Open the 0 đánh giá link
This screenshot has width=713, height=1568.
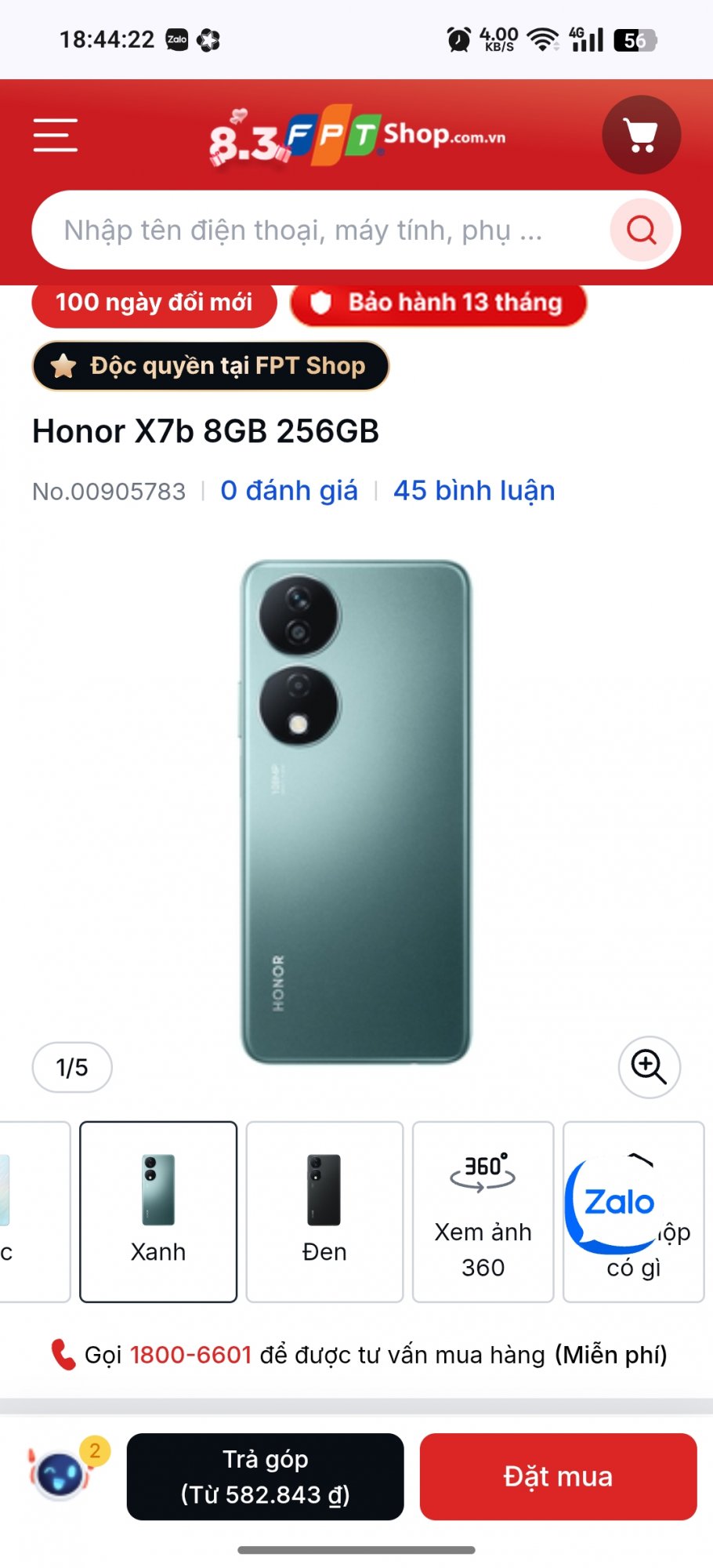click(x=288, y=491)
